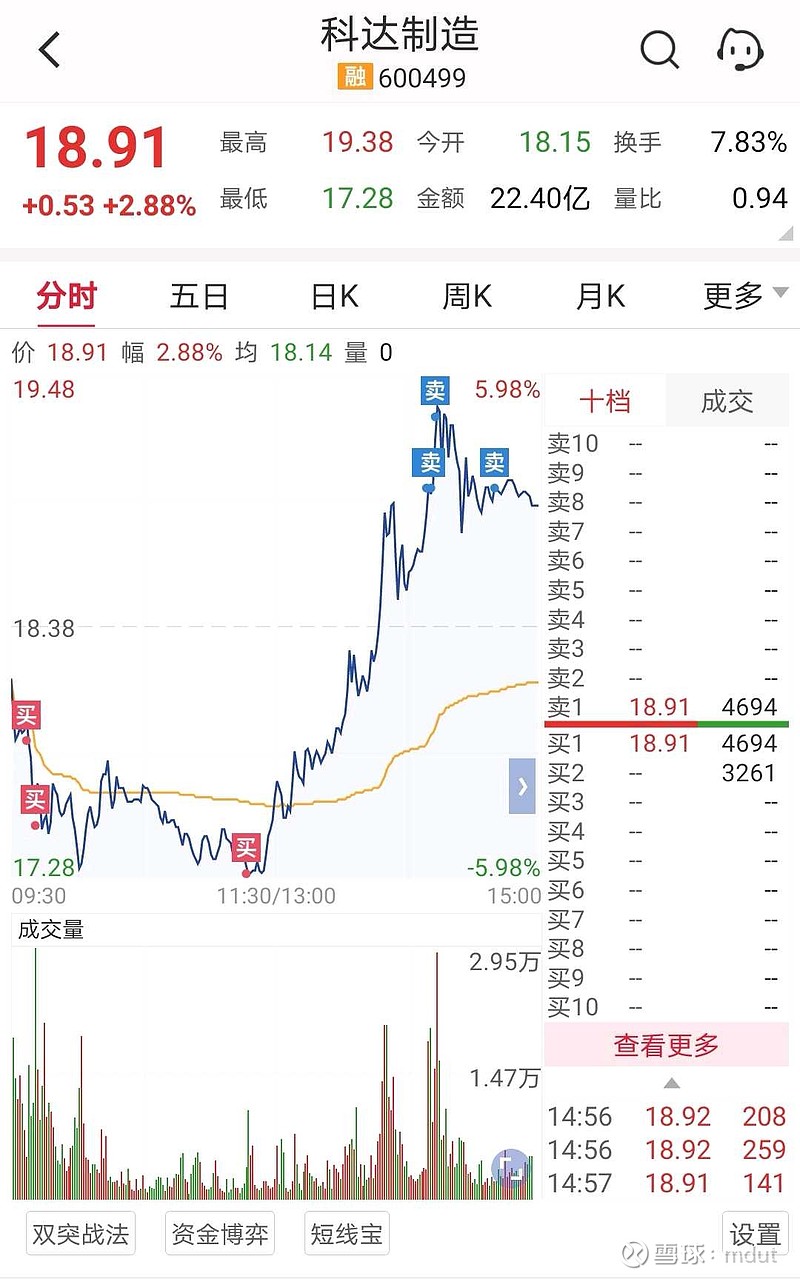The width and height of the screenshot is (800, 1279).
Task: Switch to the 五日 chart tab
Action: [199, 297]
